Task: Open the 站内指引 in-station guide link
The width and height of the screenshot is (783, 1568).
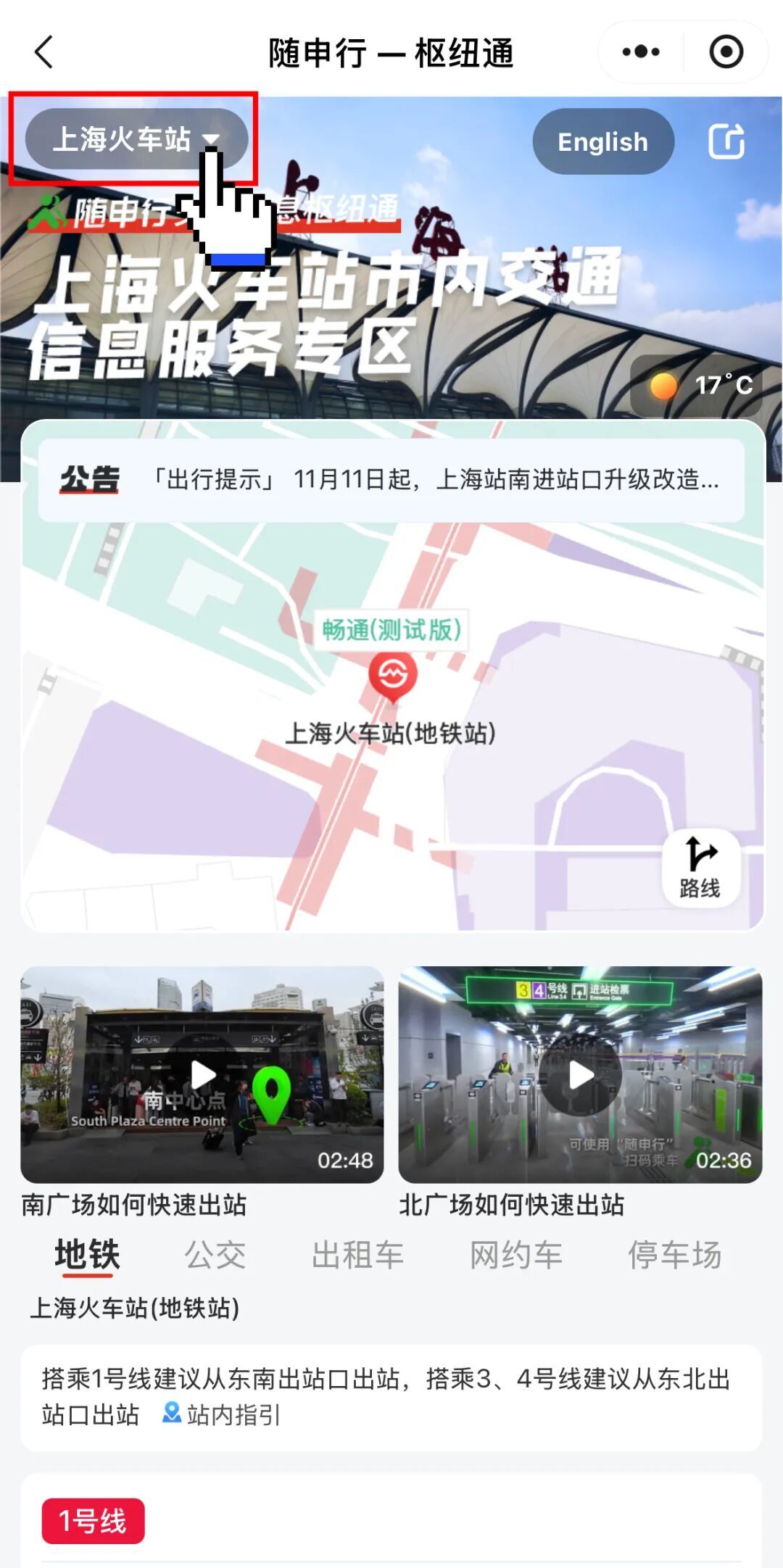Action: [x=223, y=1414]
